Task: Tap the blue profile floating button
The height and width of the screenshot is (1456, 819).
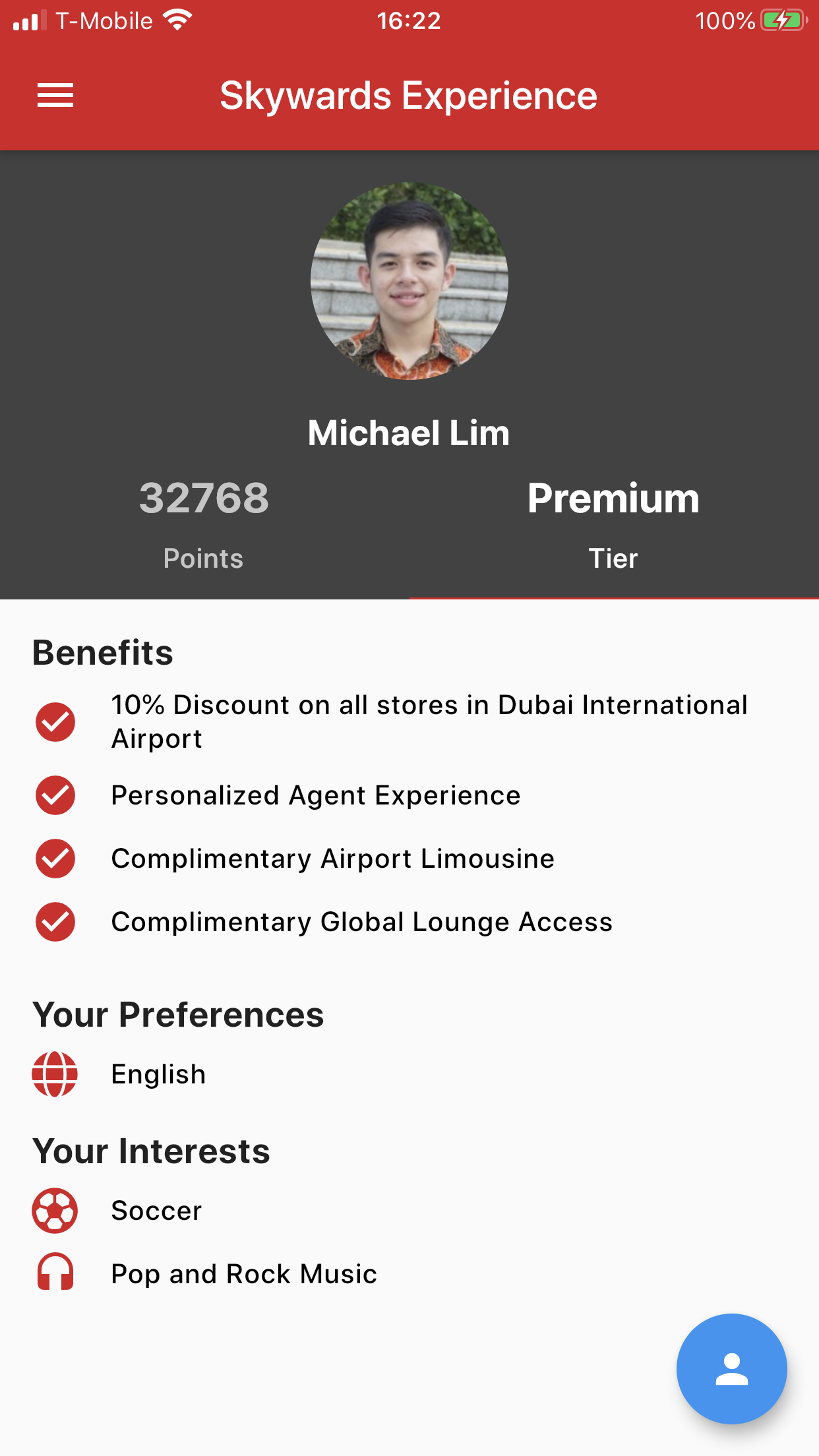Action: [731, 1369]
